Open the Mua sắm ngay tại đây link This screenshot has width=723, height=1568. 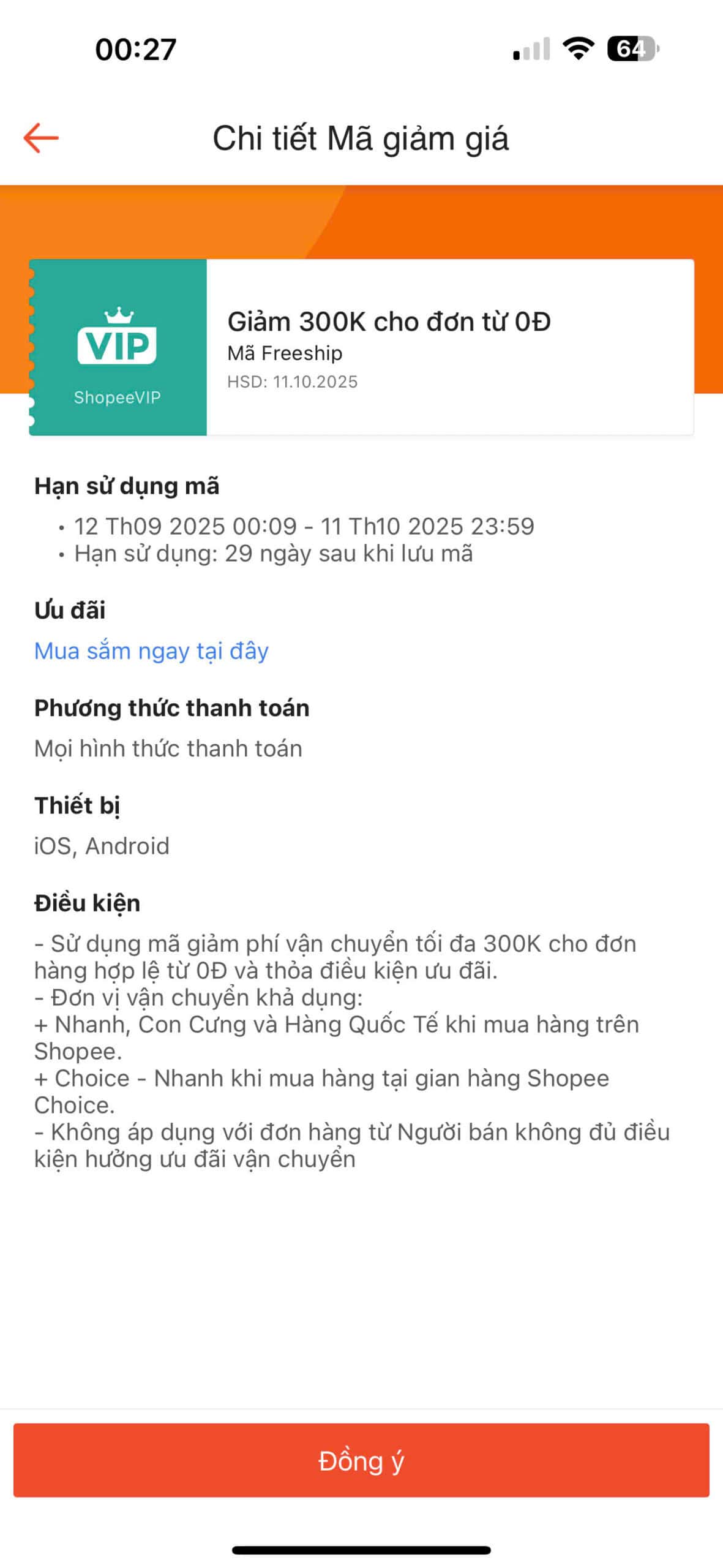click(x=151, y=650)
